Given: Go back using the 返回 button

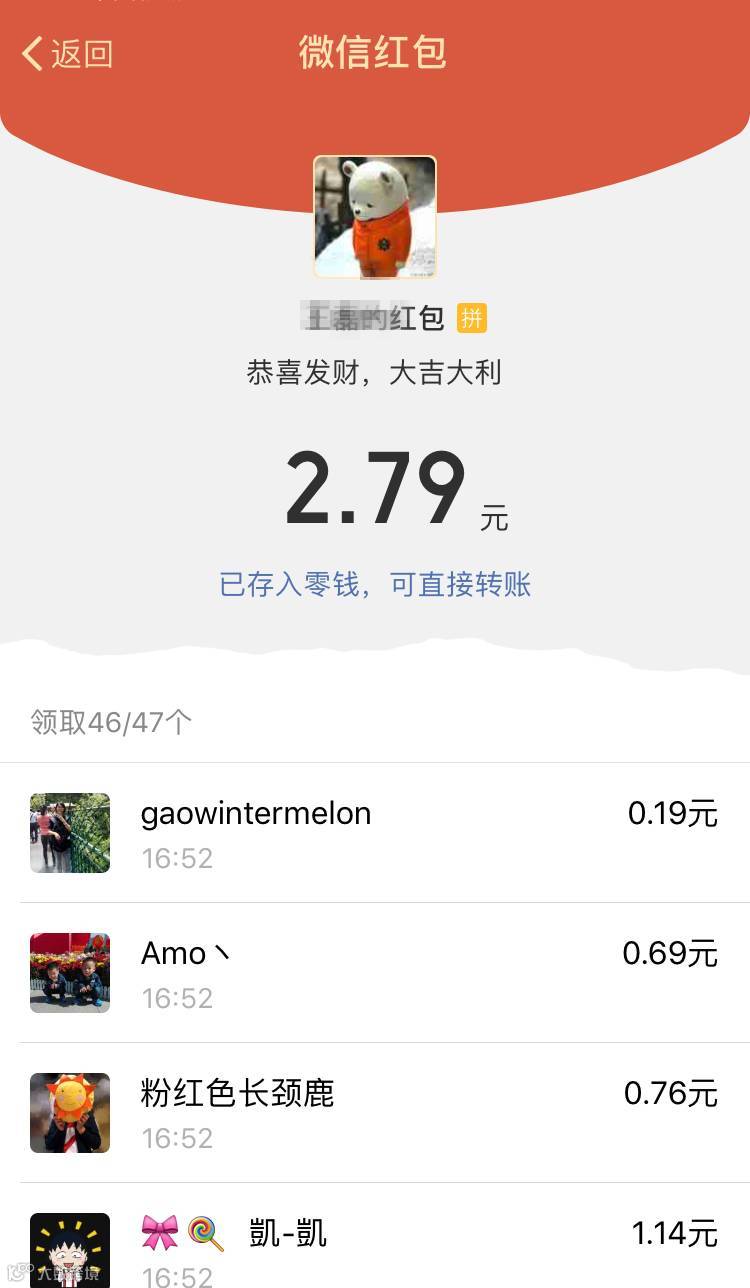Looking at the screenshot, I should (x=68, y=54).
